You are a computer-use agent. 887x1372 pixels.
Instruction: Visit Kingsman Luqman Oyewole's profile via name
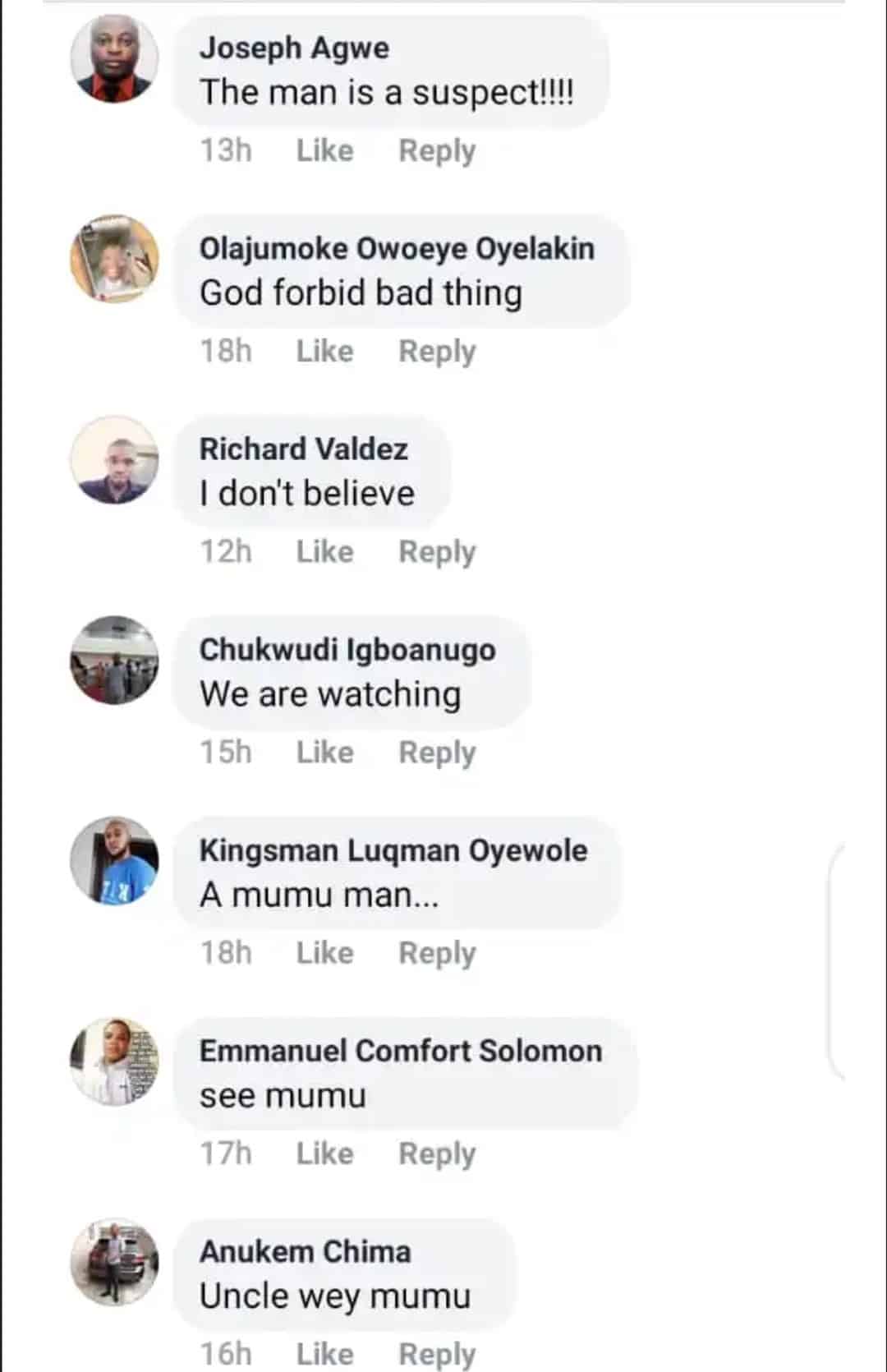(x=393, y=850)
